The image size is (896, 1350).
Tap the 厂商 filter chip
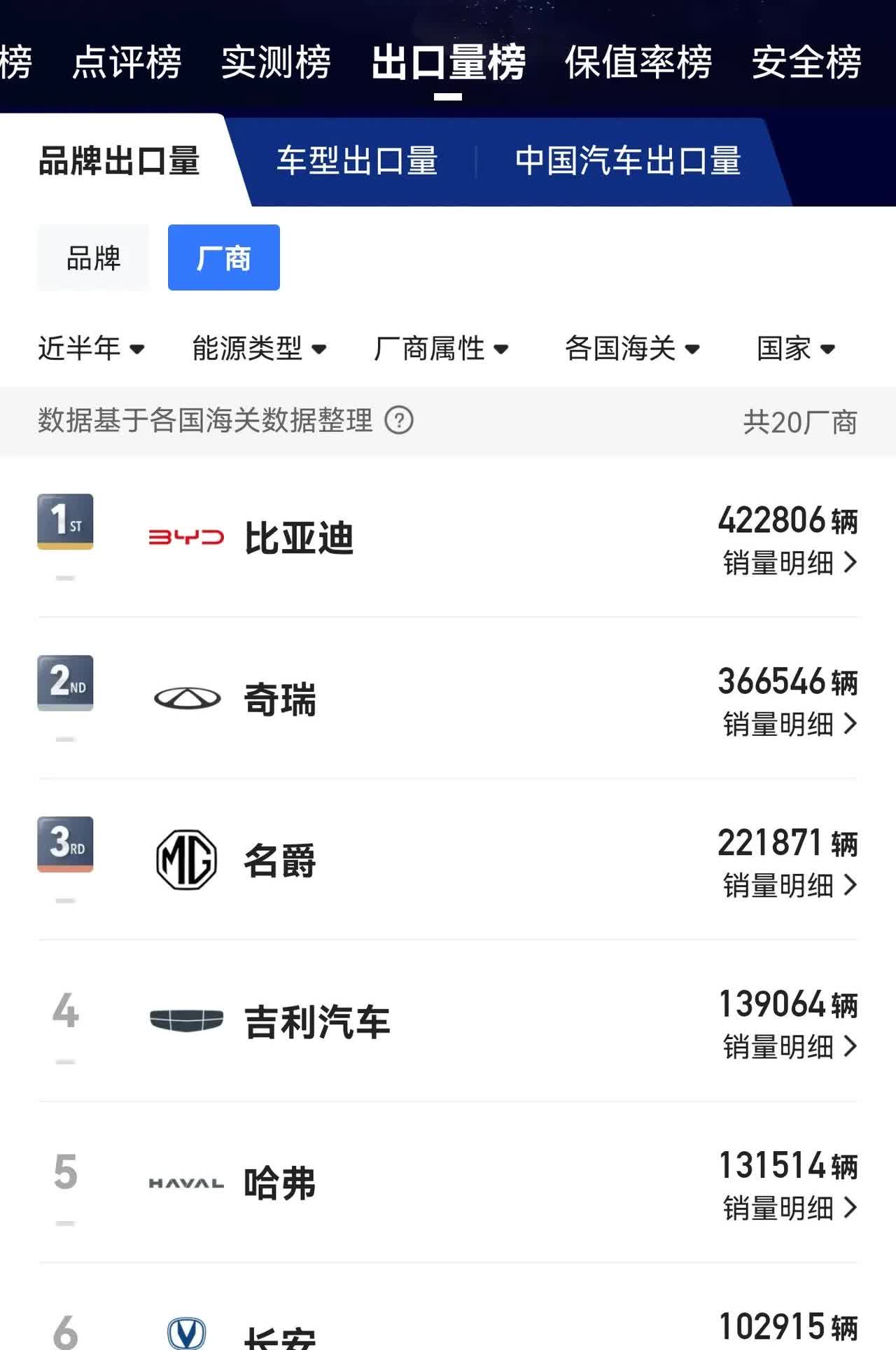[223, 258]
